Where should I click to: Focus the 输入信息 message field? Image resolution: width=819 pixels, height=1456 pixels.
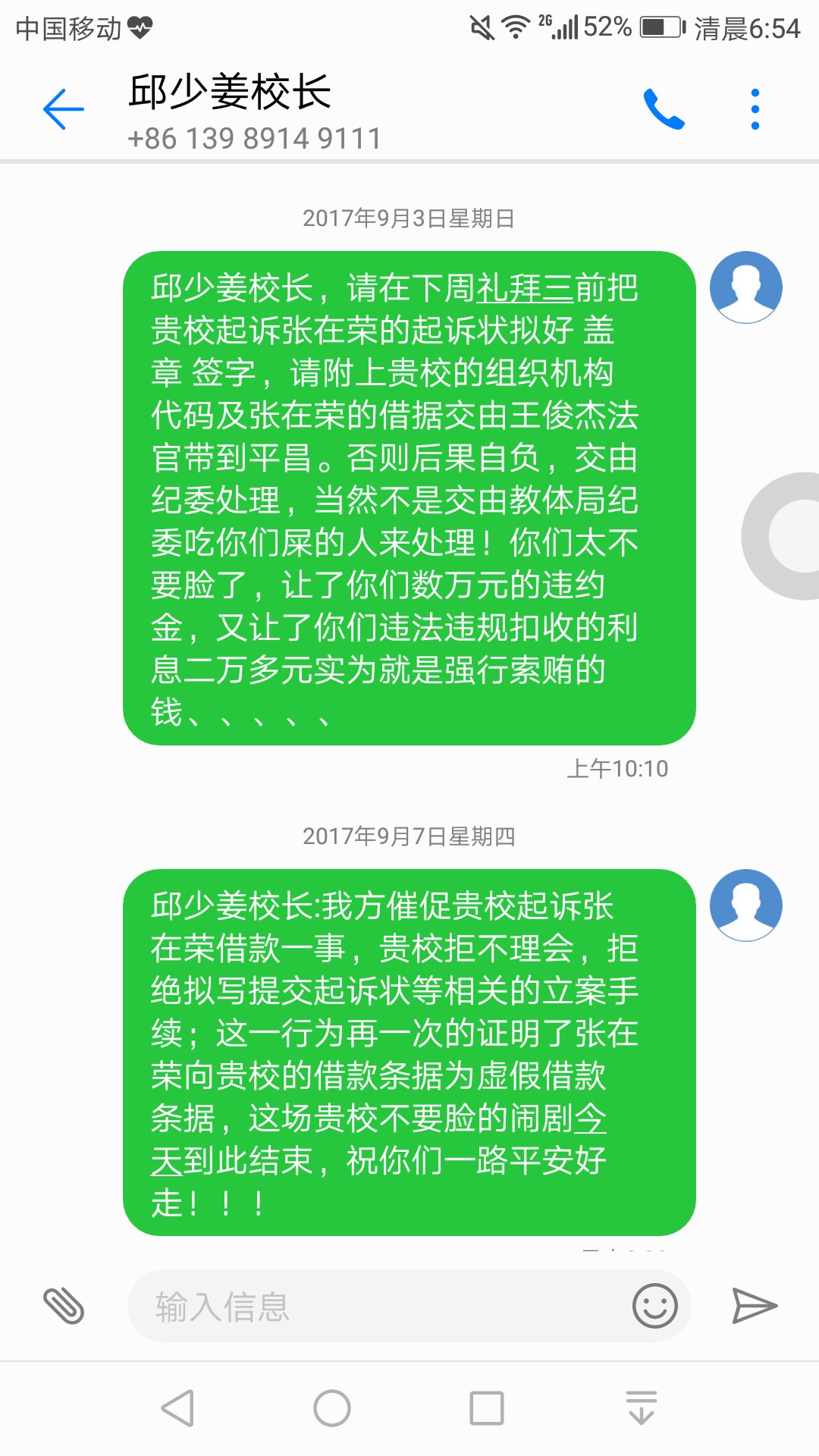click(379, 1306)
